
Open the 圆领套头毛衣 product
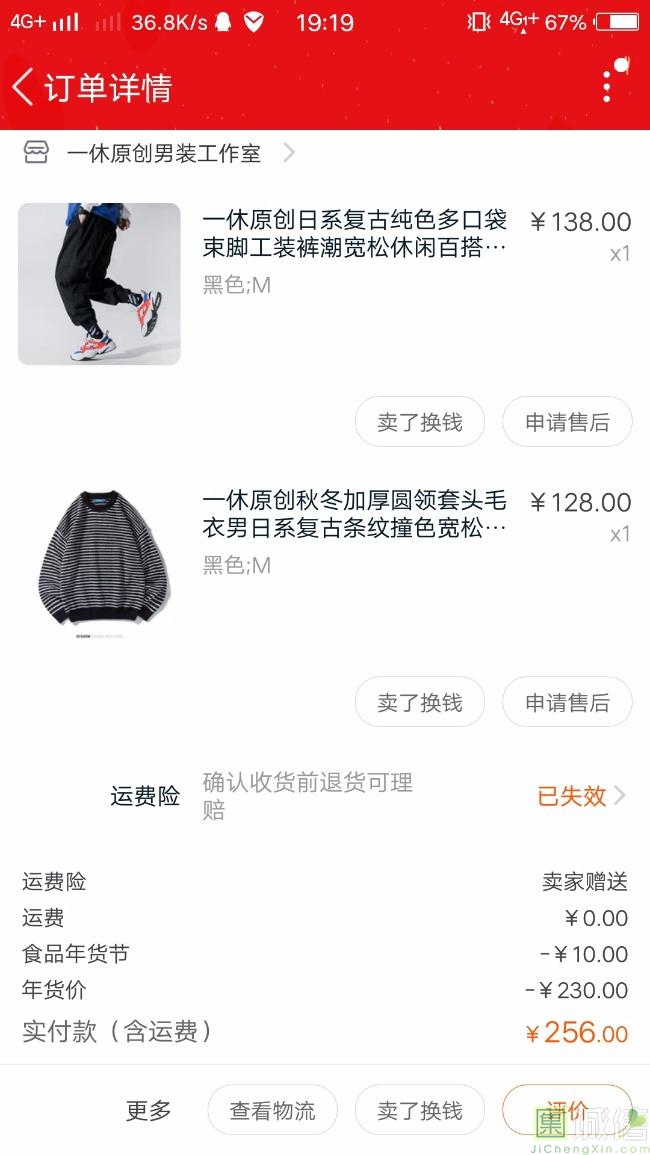[354, 514]
